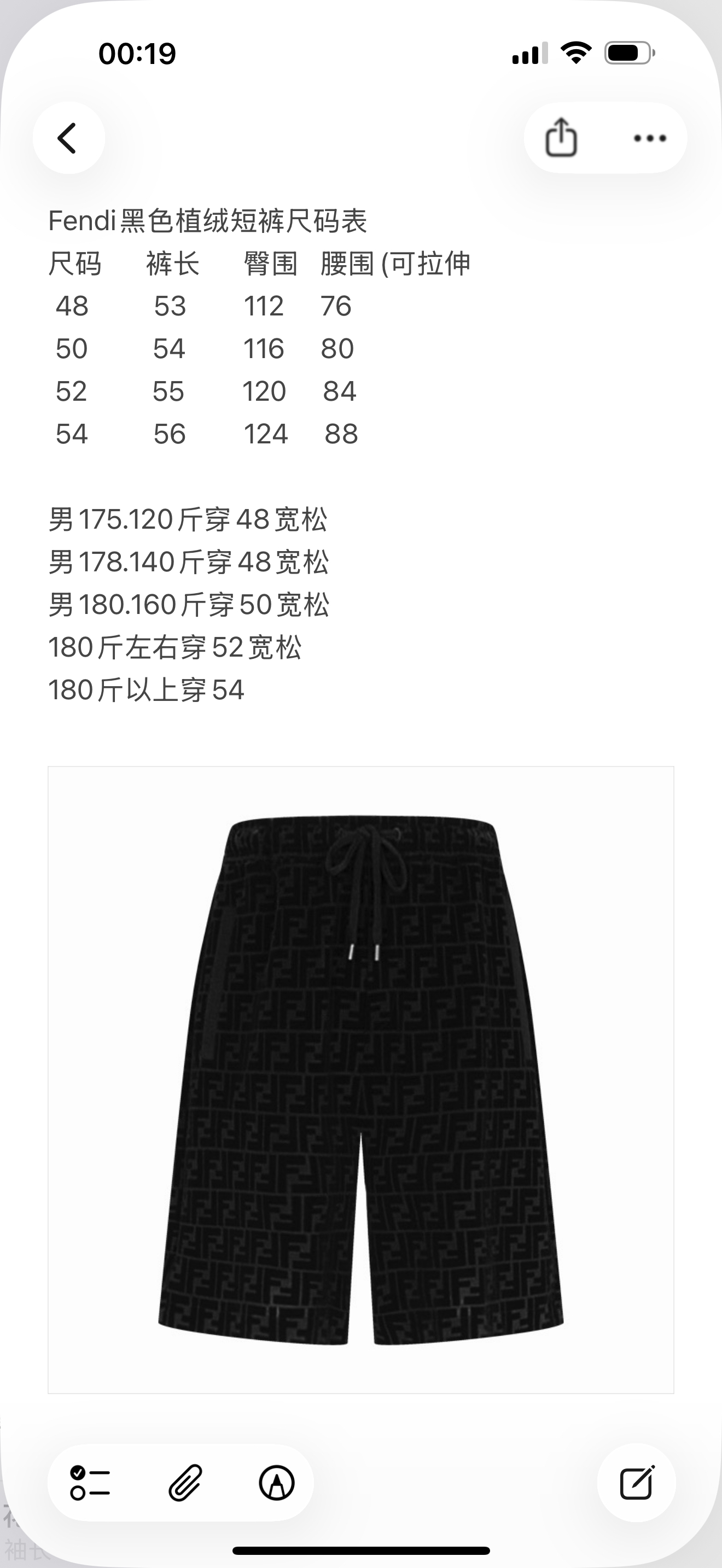The width and height of the screenshot is (722, 1568).
Task: Open the black shorts image attachment
Action: pyautogui.click(x=361, y=1080)
